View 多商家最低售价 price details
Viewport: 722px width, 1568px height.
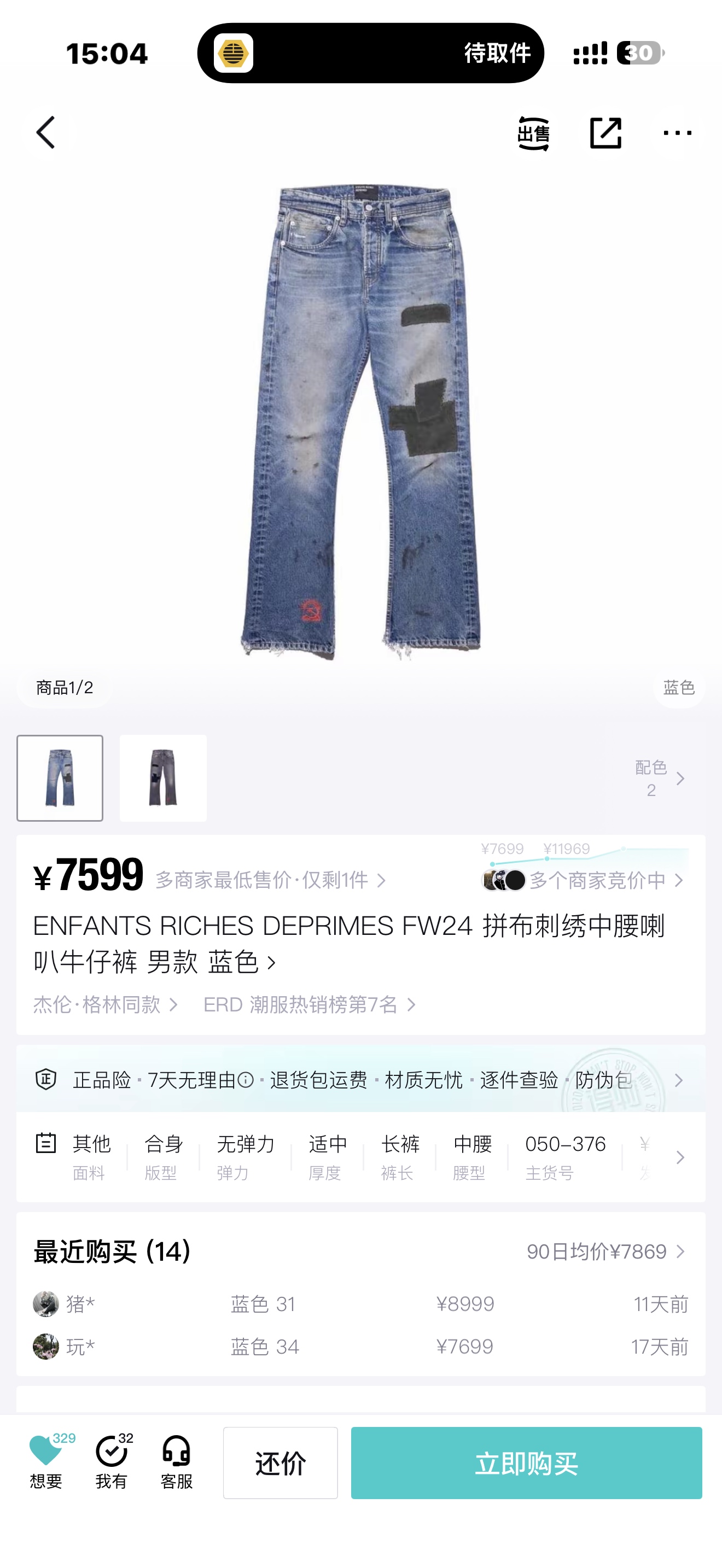coord(271,880)
